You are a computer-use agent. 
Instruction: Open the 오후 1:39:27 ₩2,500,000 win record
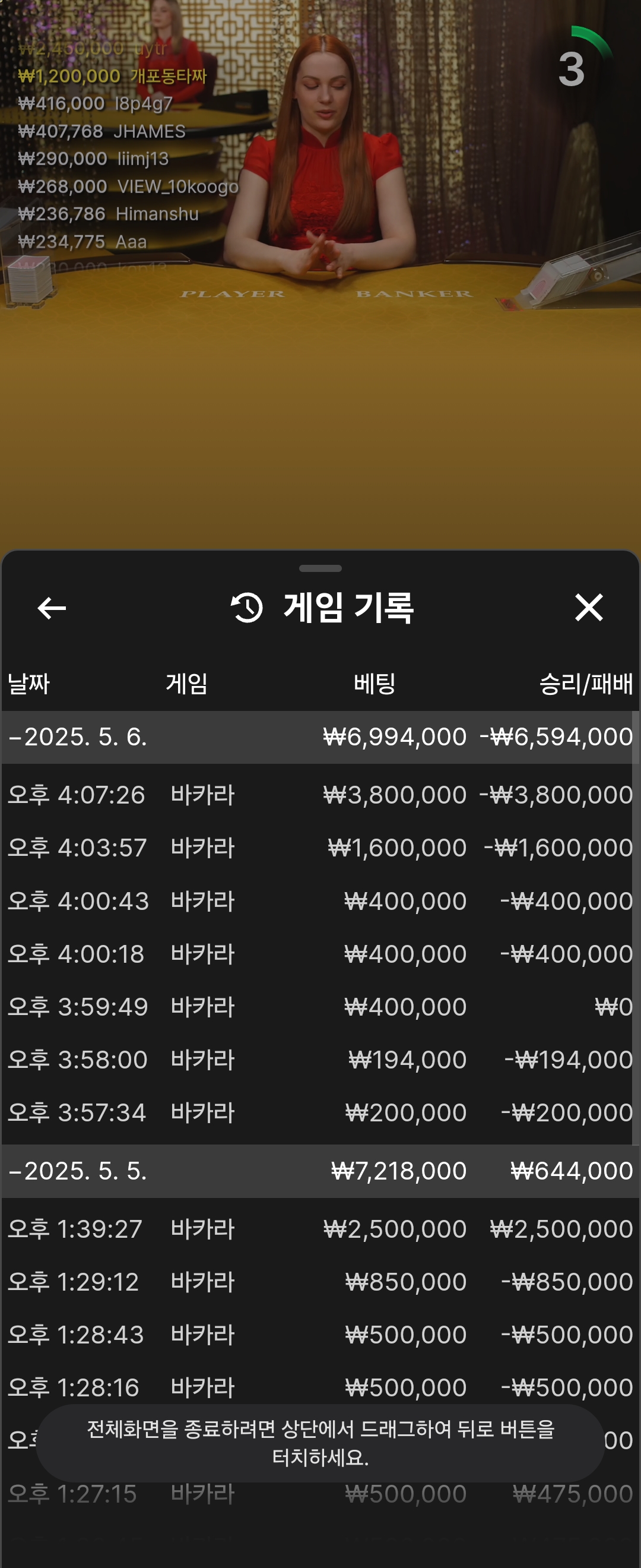[x=320, y=1229]
